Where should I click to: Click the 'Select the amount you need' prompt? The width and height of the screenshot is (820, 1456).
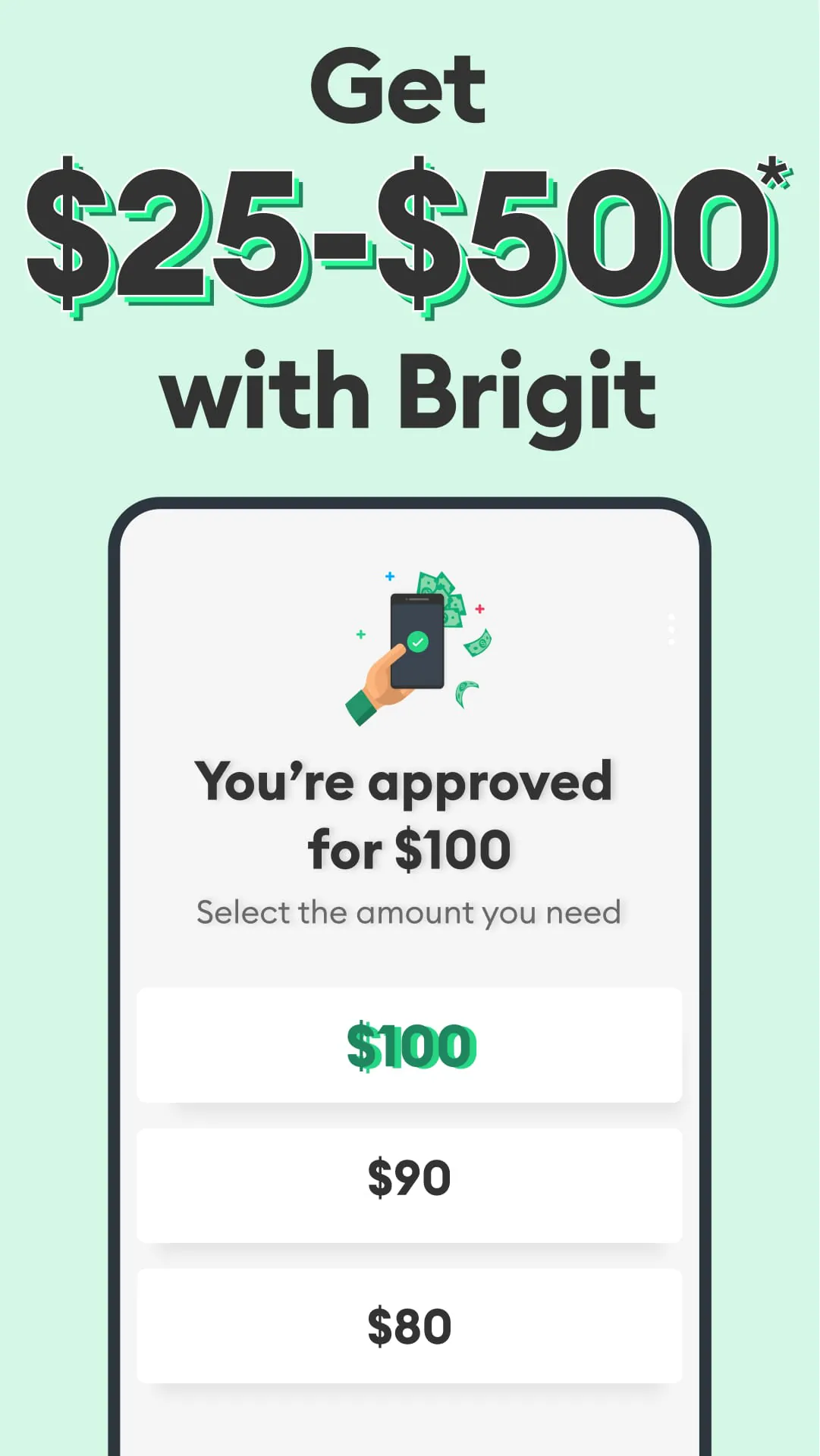pyautogui.click(x=410, y=912)
